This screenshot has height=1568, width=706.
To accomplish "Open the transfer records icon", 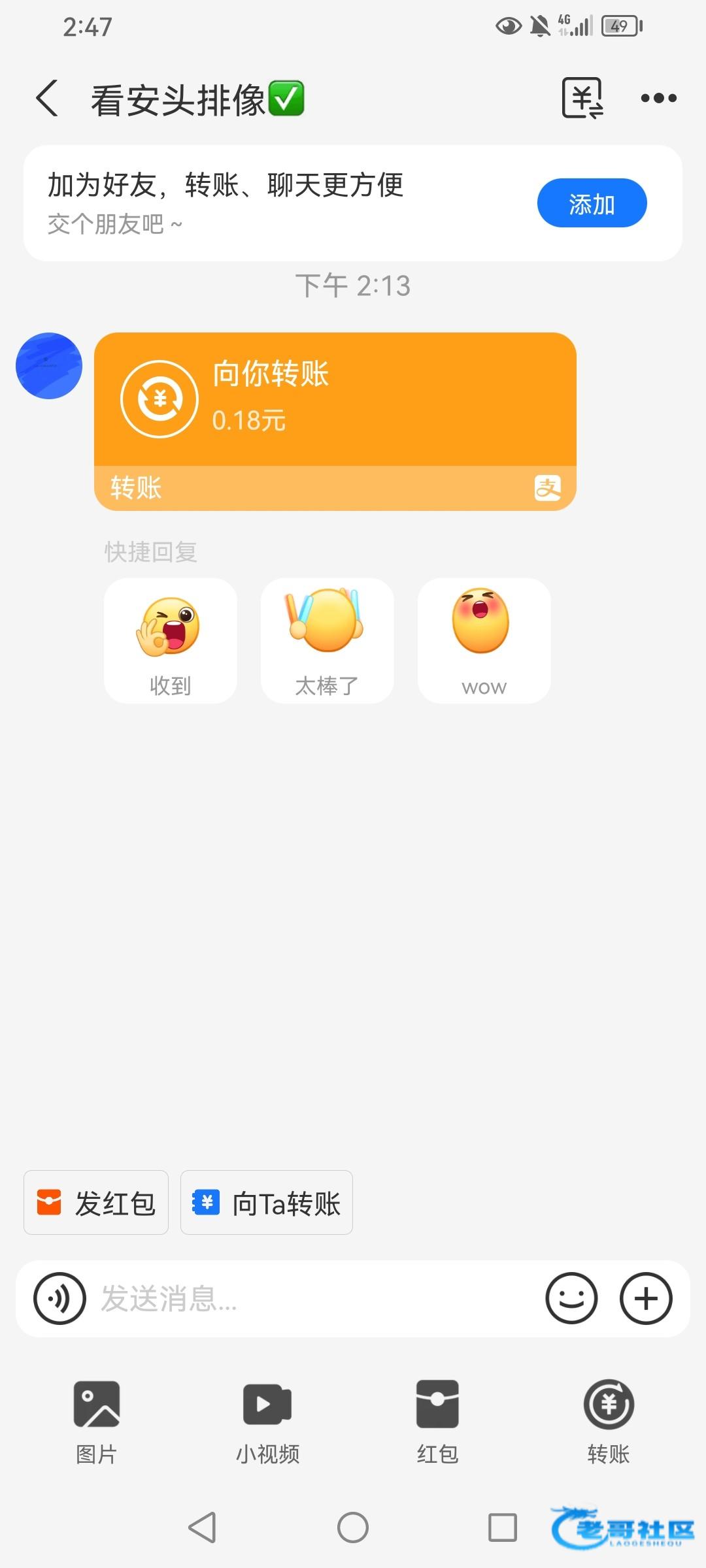I will click(x=582, y=99).
